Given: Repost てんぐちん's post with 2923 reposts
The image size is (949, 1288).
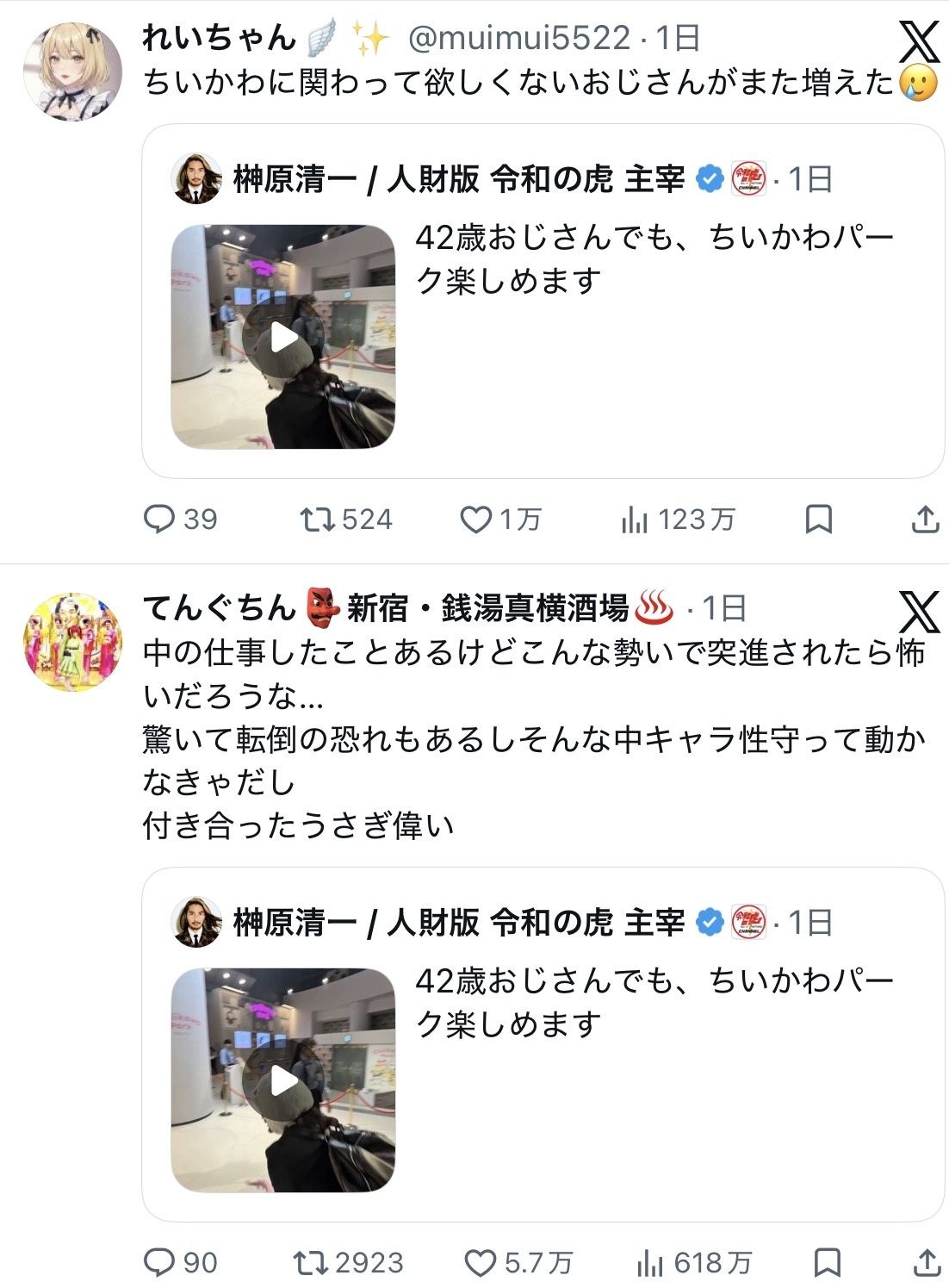Looking at the screenshot, I should coord(348,1263).
